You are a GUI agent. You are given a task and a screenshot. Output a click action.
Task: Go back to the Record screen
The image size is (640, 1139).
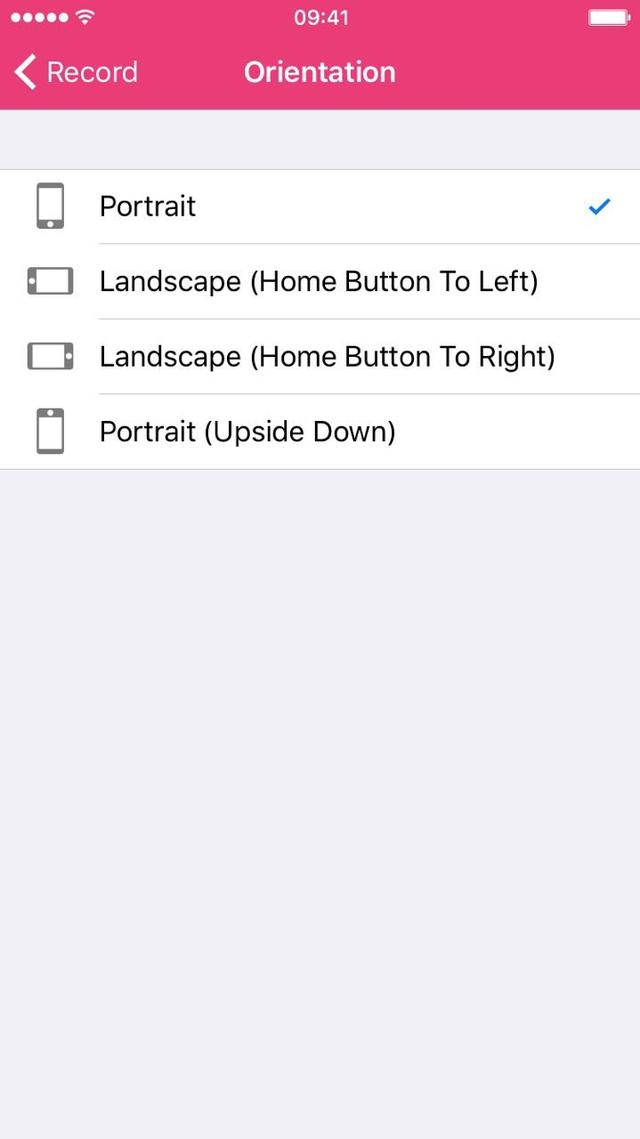tap(76, 72)
